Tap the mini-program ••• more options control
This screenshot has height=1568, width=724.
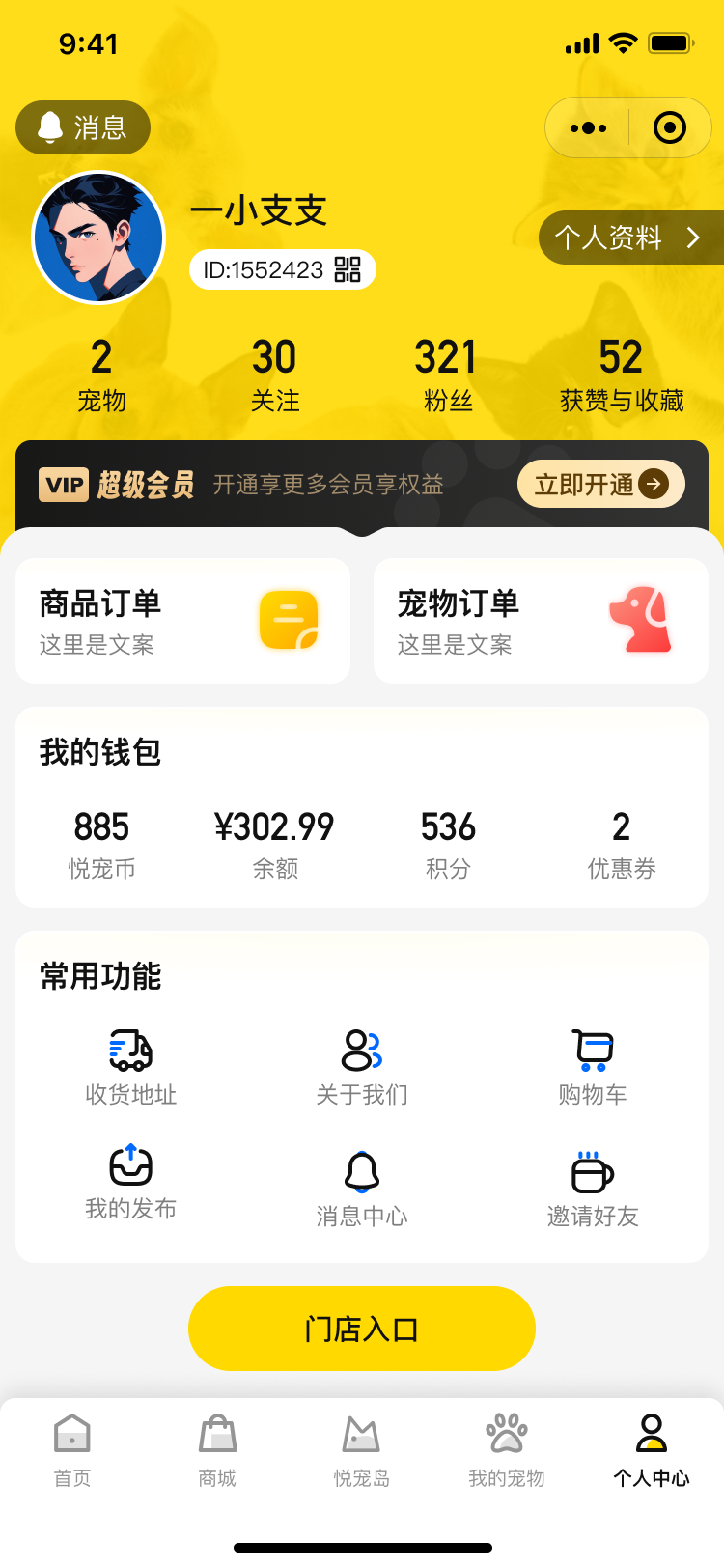tap(588, 126)
